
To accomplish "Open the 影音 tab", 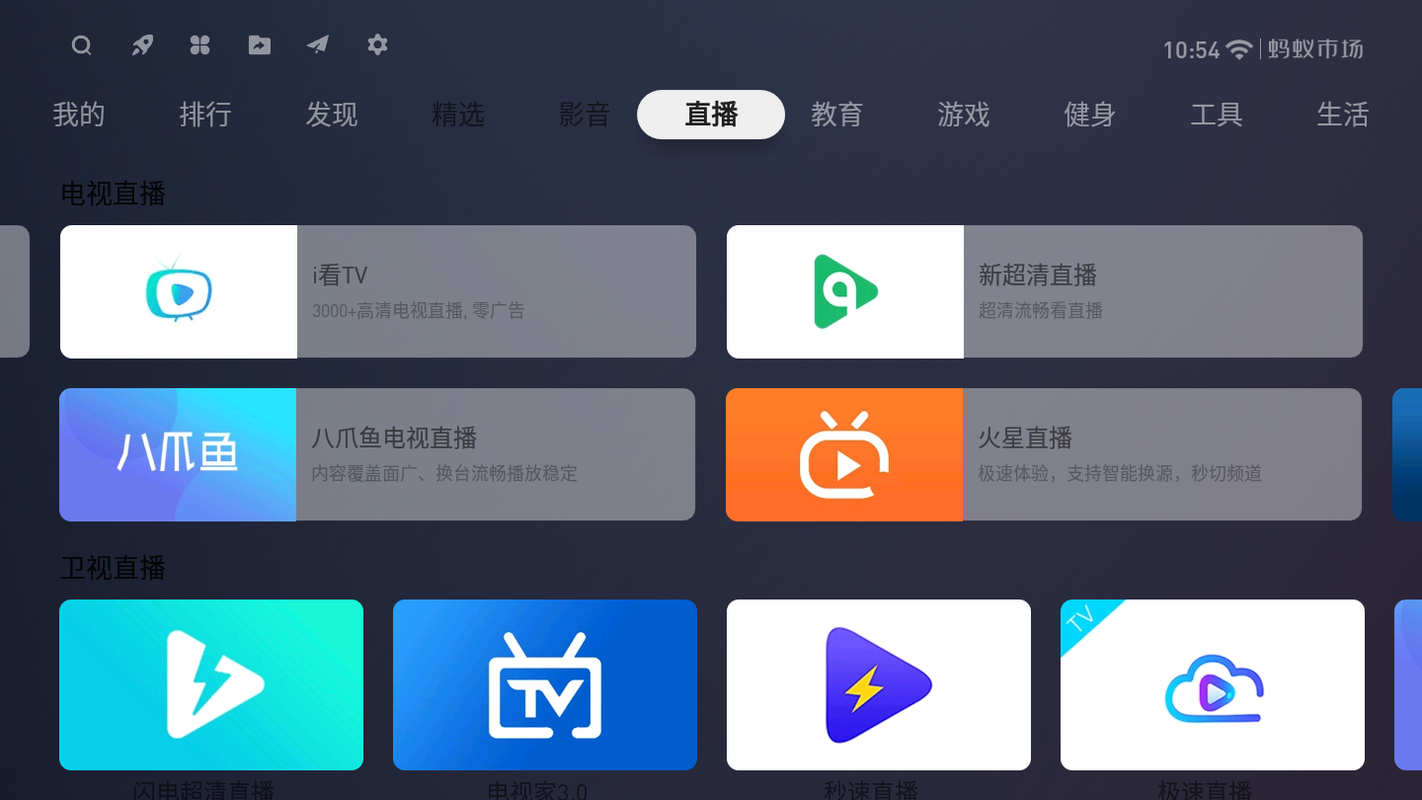I will coord(584,115).
